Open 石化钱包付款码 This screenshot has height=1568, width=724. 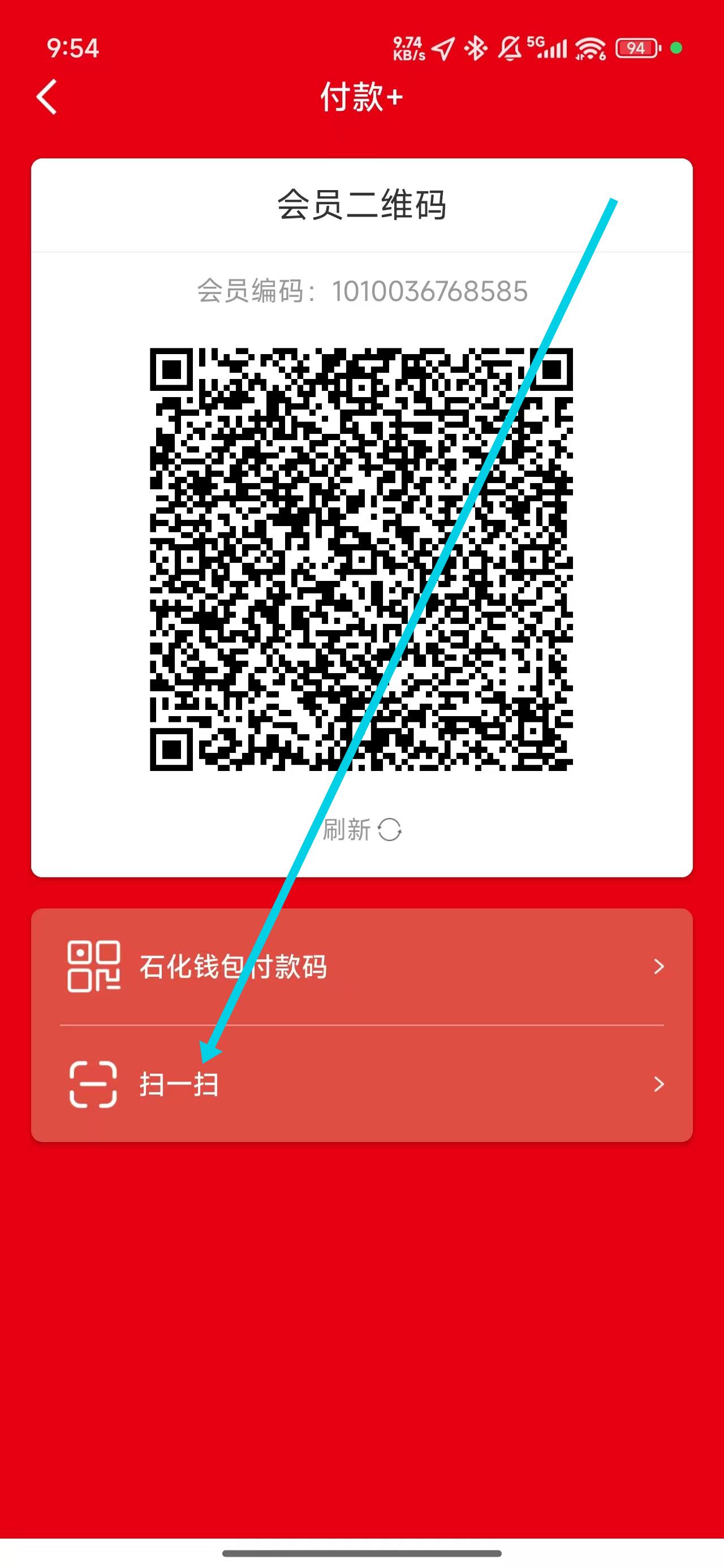(361, 967)
